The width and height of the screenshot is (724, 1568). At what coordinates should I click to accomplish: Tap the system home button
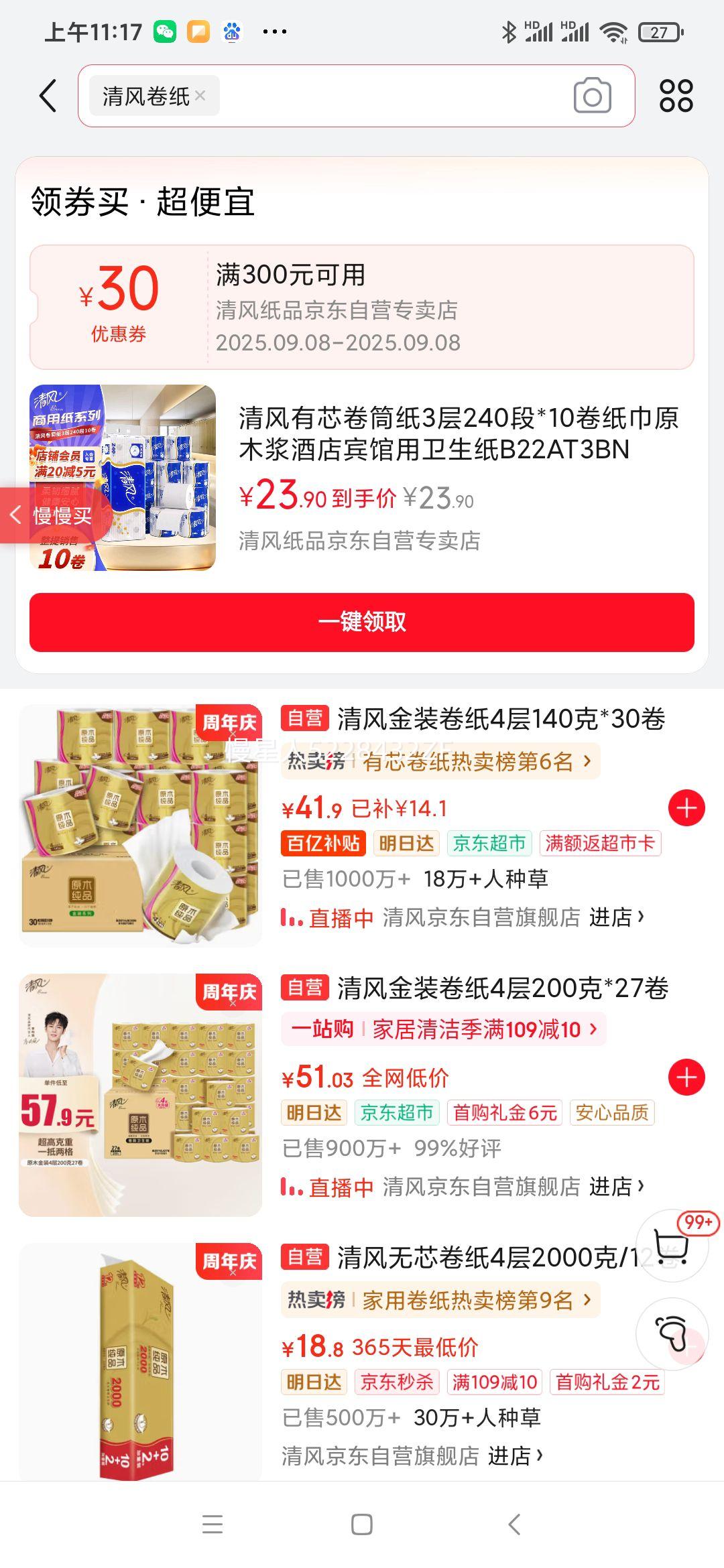[x=362, y=1524]
